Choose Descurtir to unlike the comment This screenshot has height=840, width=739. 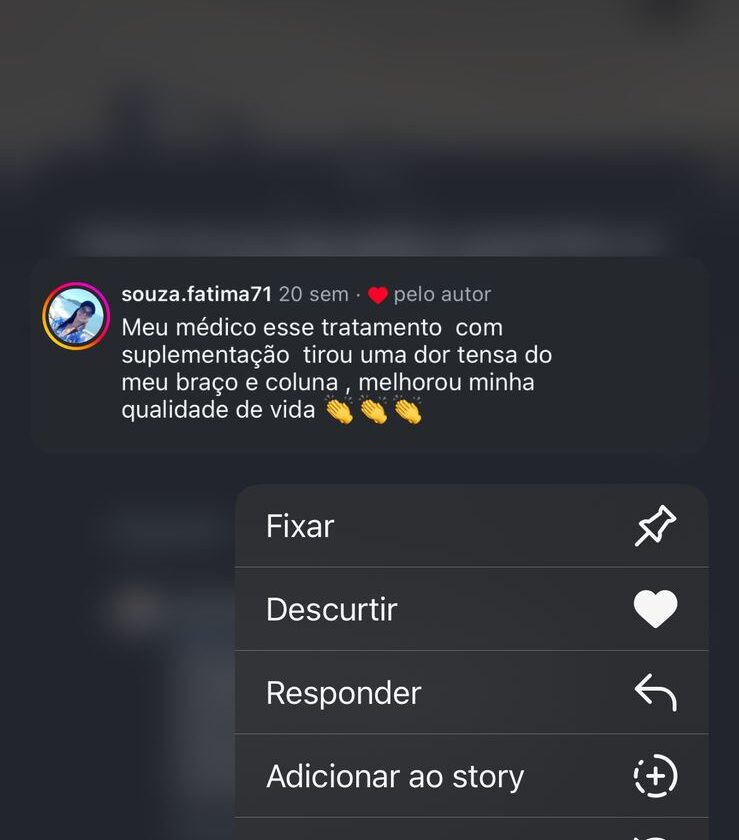(470, 609)
